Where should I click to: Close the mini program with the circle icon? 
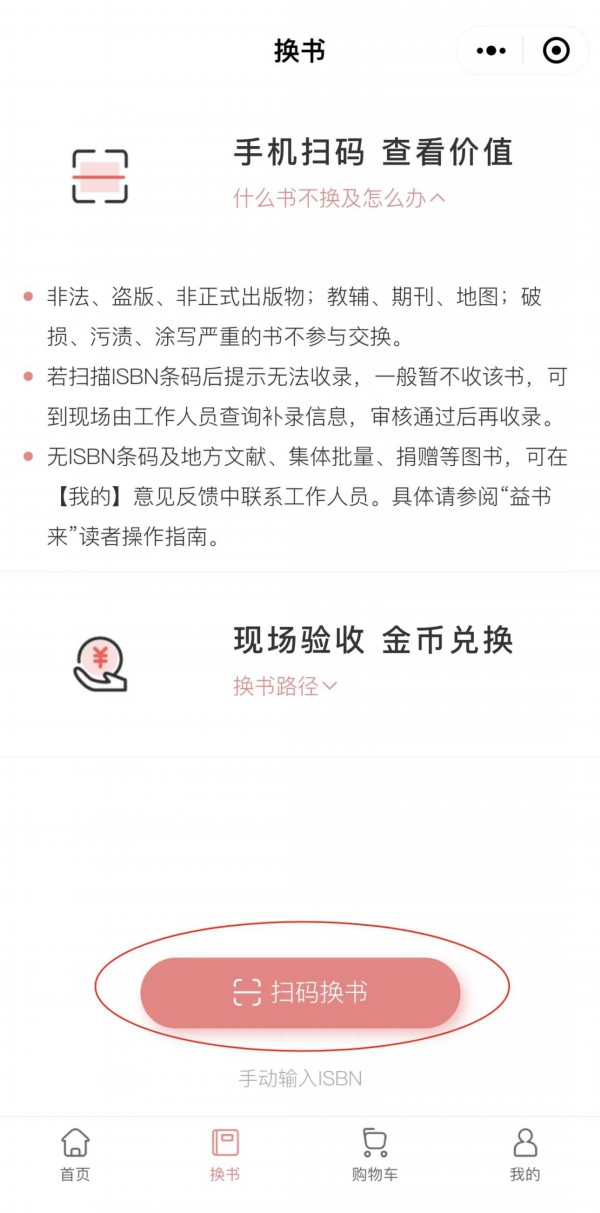556,50
